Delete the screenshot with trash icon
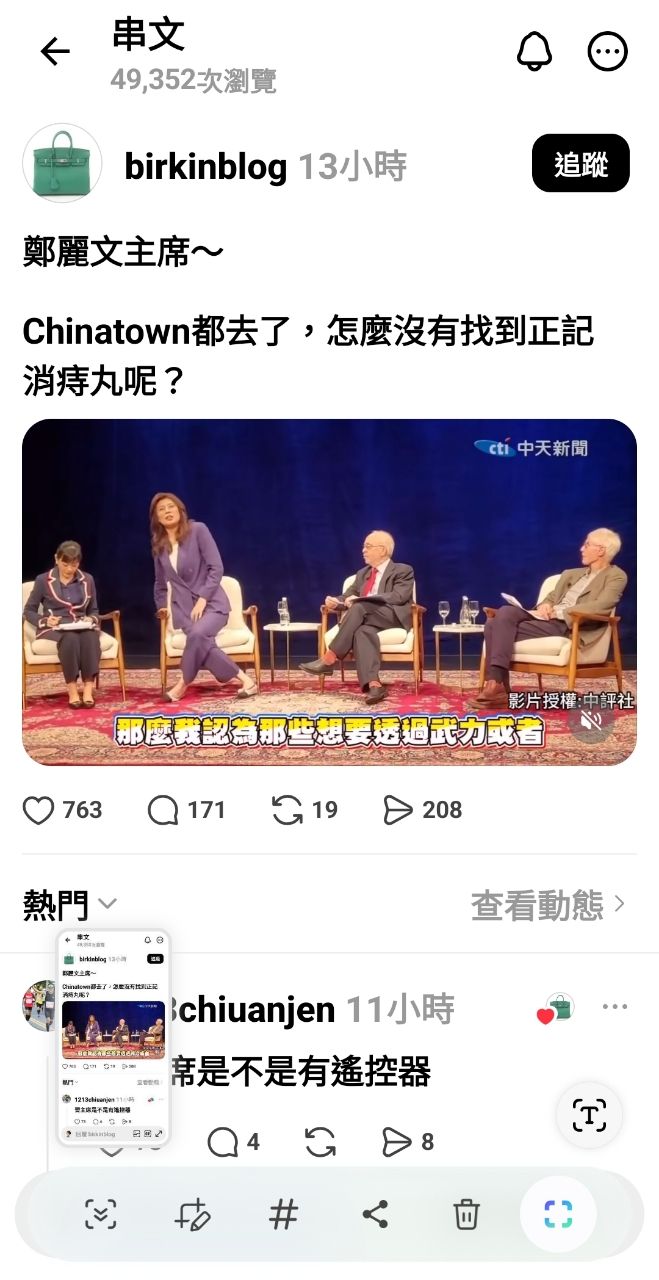Screen dimensions: 659x1280 (466, 1215)
